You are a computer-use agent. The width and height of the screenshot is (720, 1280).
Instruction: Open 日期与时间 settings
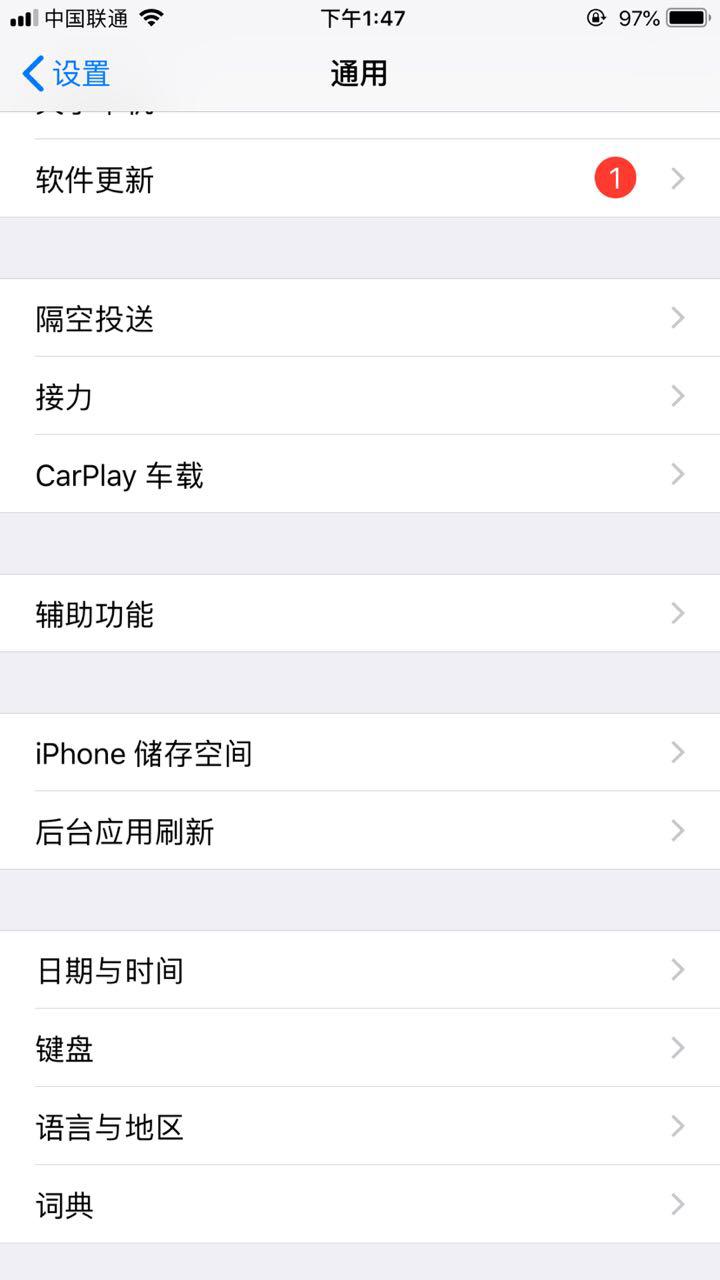click(x=360, y=970)
